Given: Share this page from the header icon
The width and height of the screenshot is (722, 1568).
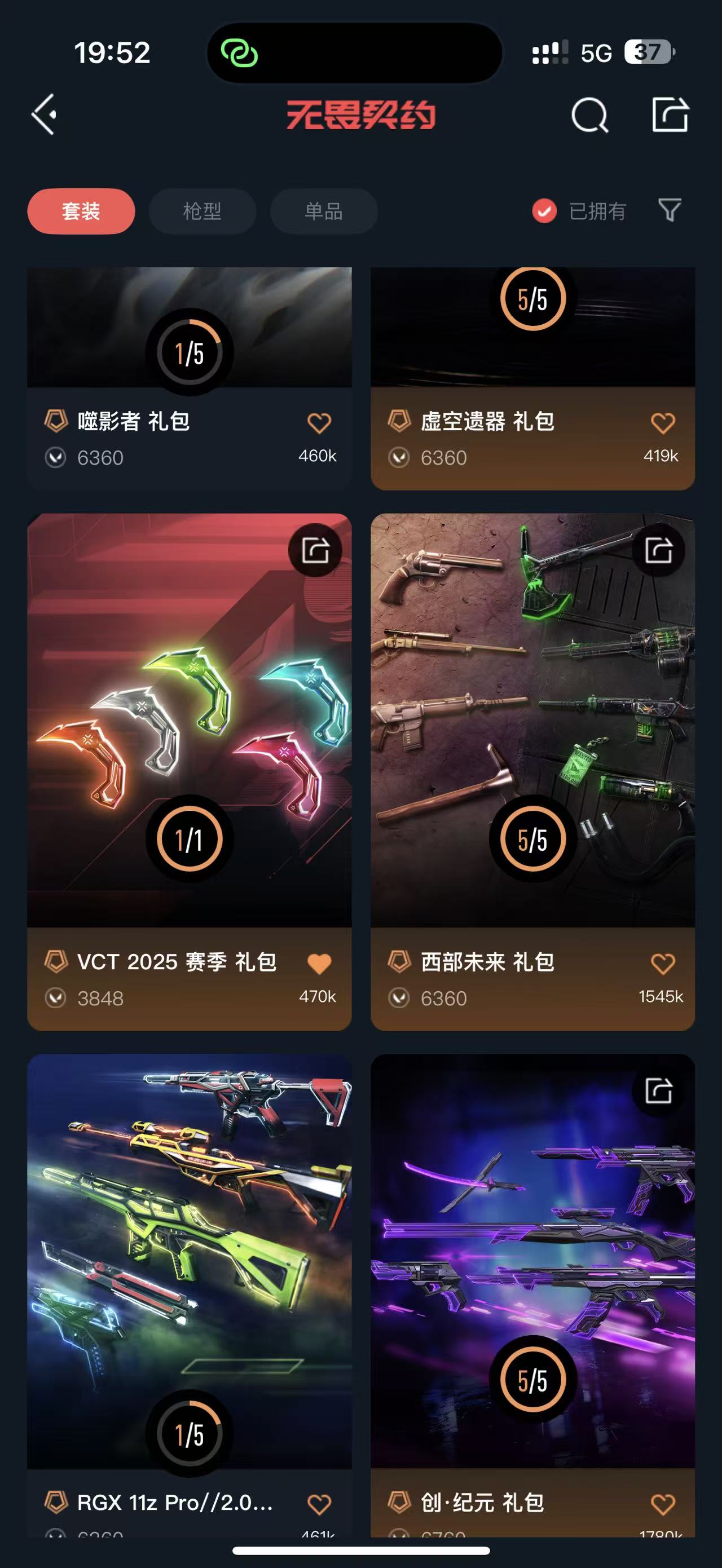Looking at the screenshot, I should click(x=670, y=114).
